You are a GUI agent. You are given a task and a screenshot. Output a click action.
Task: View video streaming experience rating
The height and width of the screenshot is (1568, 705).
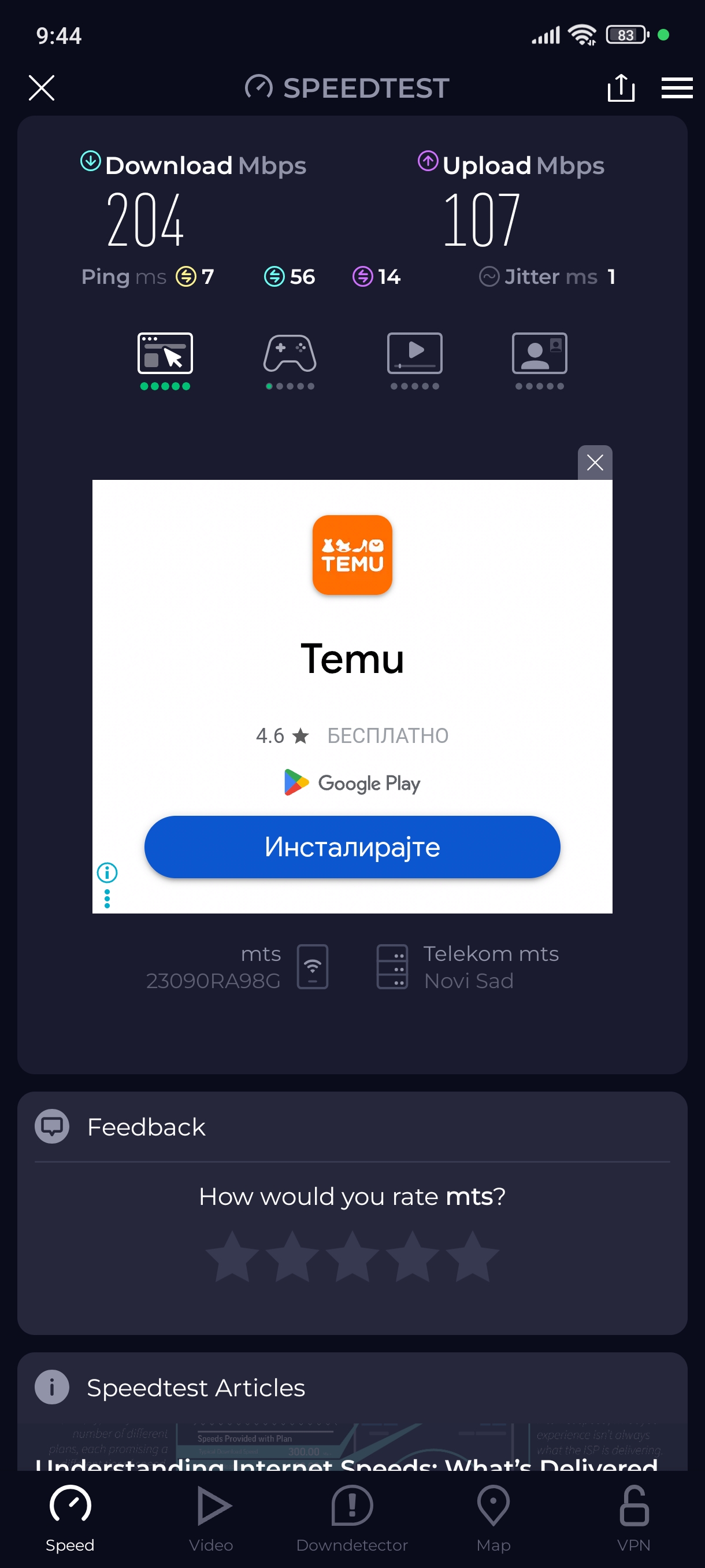[x=414, y=360]
